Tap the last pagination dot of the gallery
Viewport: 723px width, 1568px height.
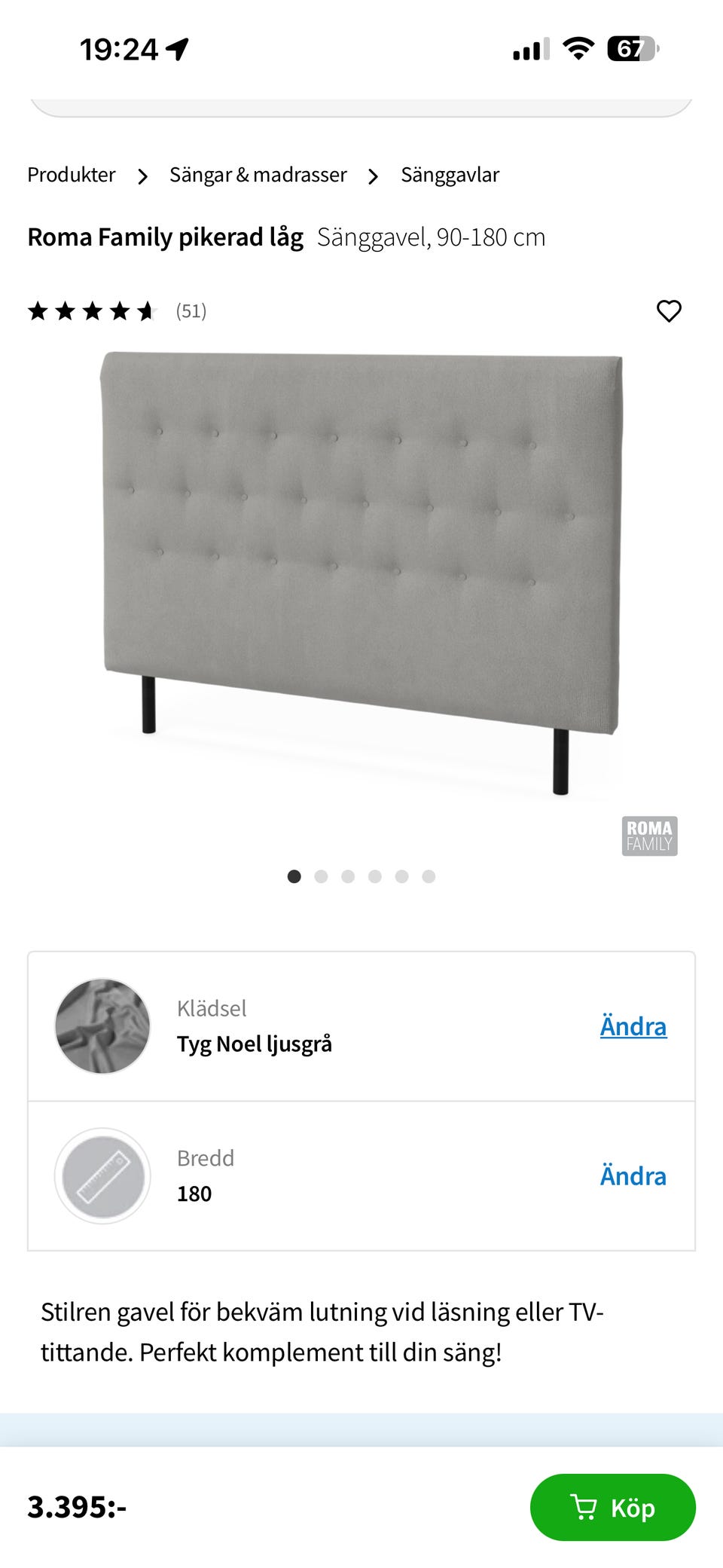tap(429, 876)
